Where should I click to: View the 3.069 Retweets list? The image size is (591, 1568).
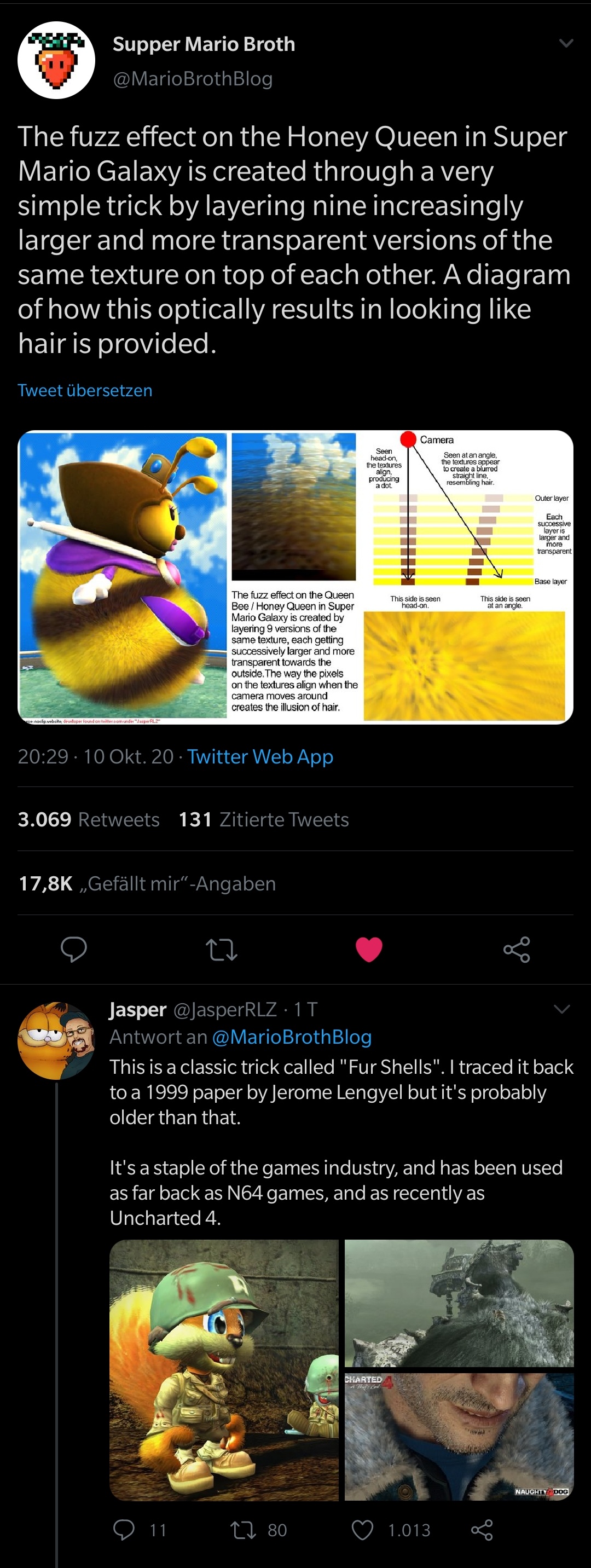point(89,819)
